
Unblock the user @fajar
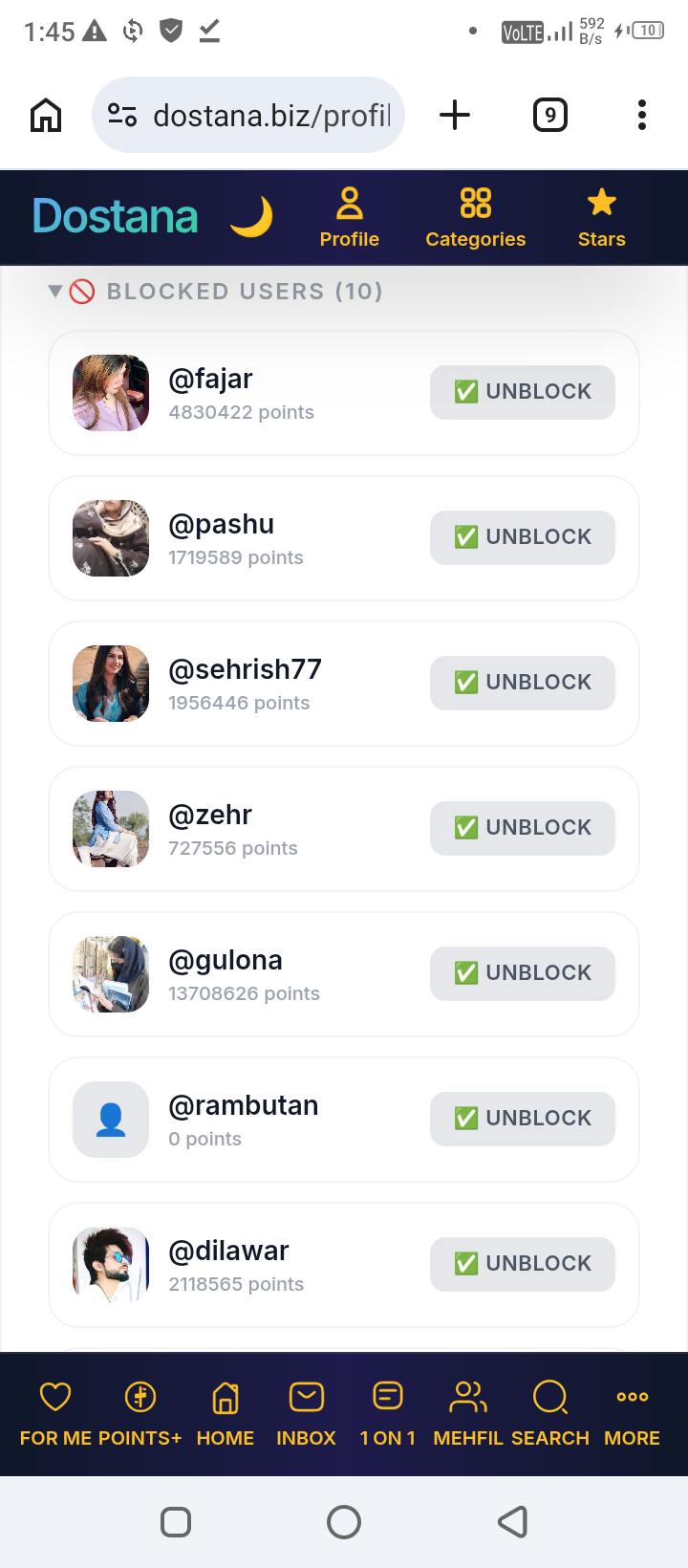click(522, 392)
